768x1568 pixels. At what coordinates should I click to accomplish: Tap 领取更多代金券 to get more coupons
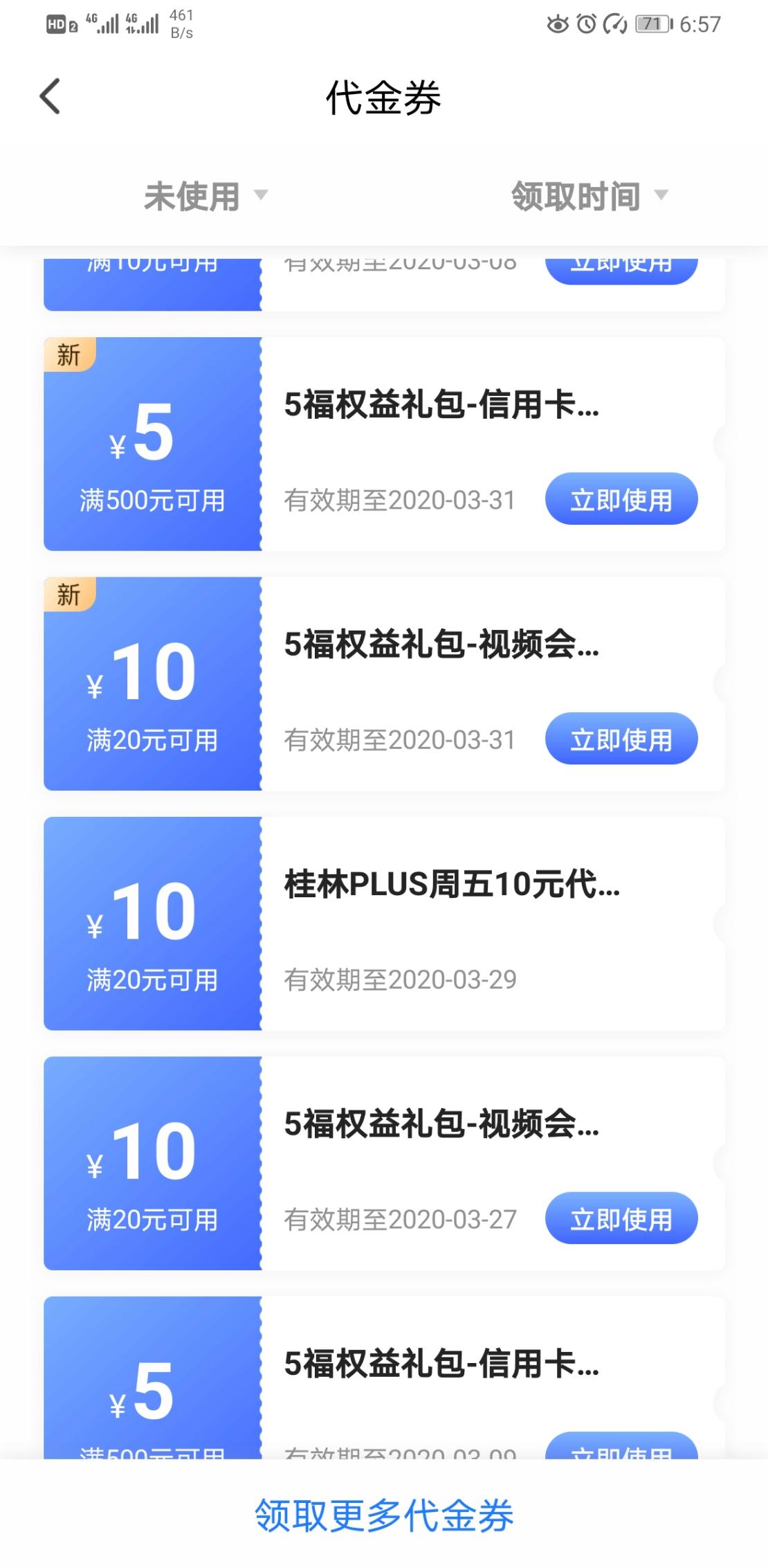click(x=384, y=1515)
